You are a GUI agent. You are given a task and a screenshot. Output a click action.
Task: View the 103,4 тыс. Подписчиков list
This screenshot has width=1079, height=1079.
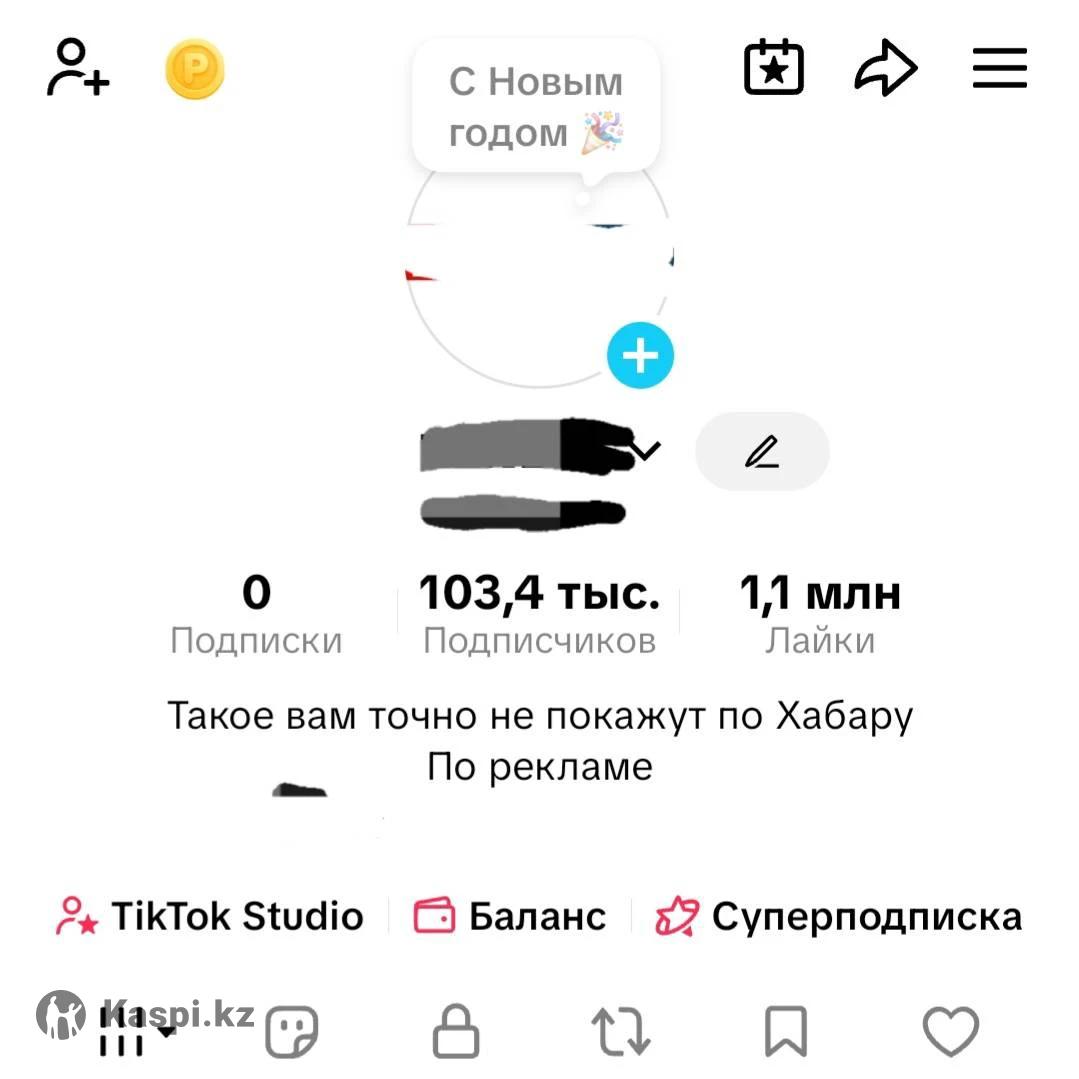[539, 614]
